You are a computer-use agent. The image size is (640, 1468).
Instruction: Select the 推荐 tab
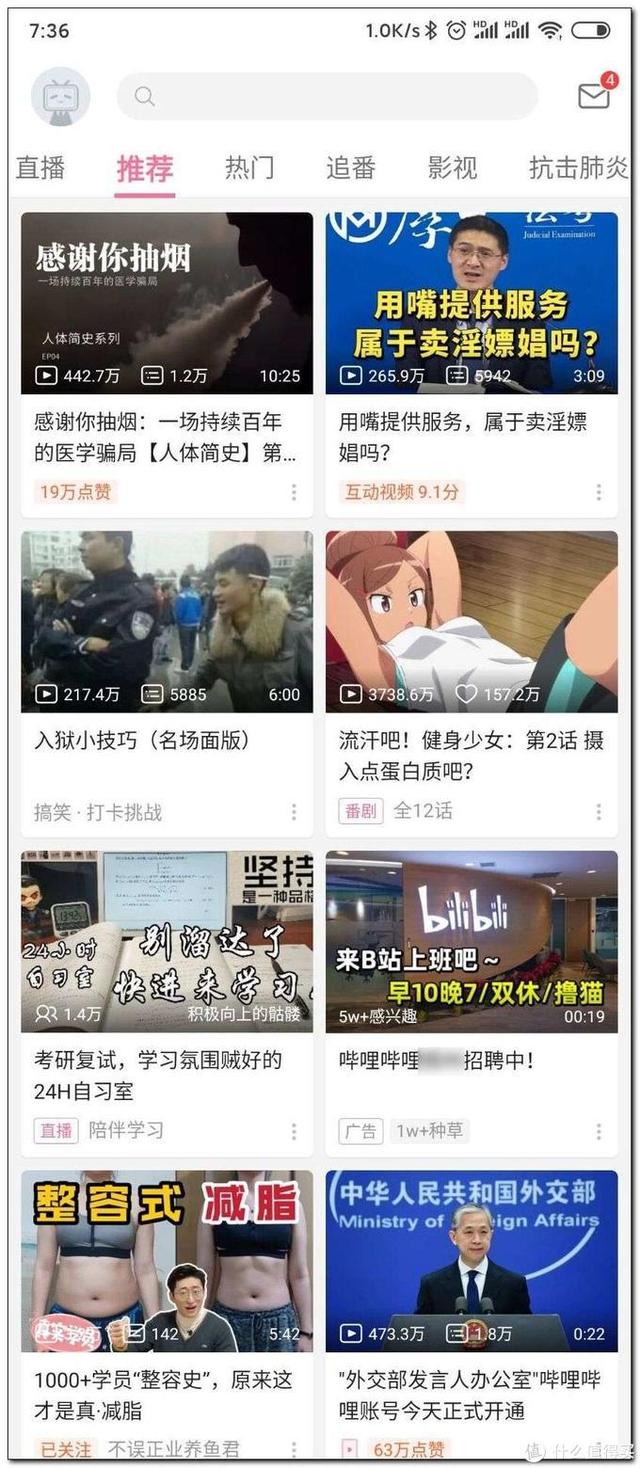point(145,168)
